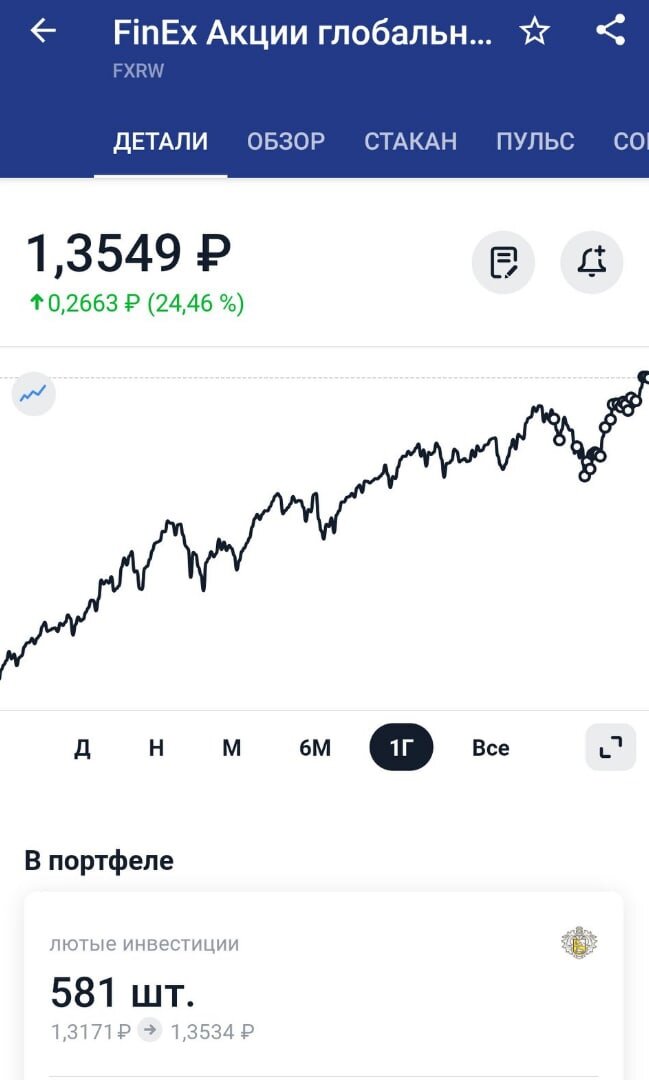Switch to the ПУЛЬС tab
Viewport: 649px width, 1080px height.
[535, 141]
